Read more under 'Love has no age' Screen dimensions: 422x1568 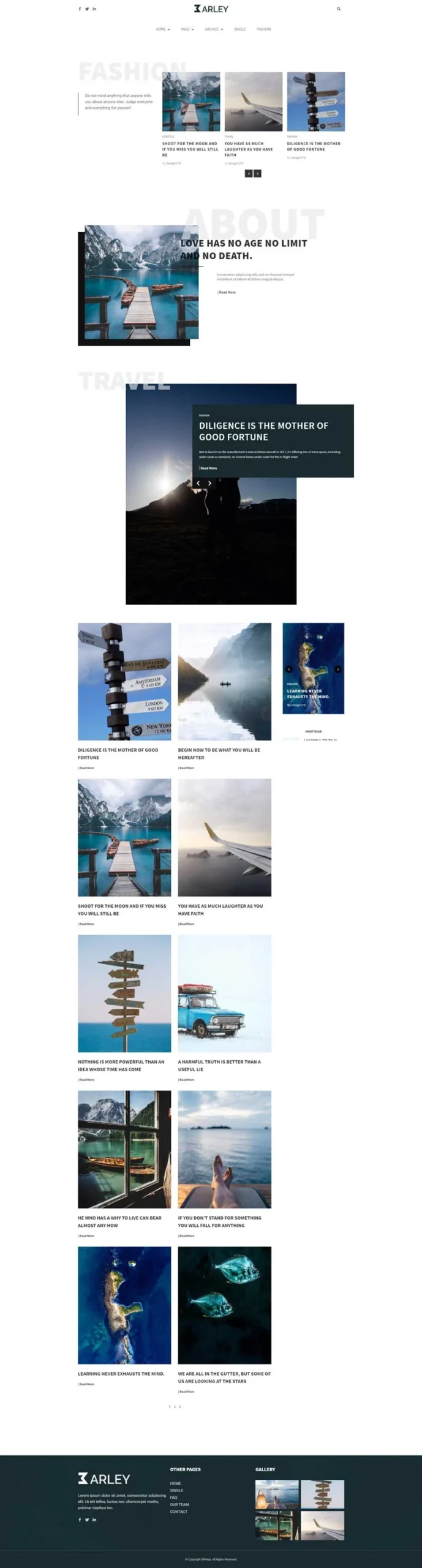(227, 292)
